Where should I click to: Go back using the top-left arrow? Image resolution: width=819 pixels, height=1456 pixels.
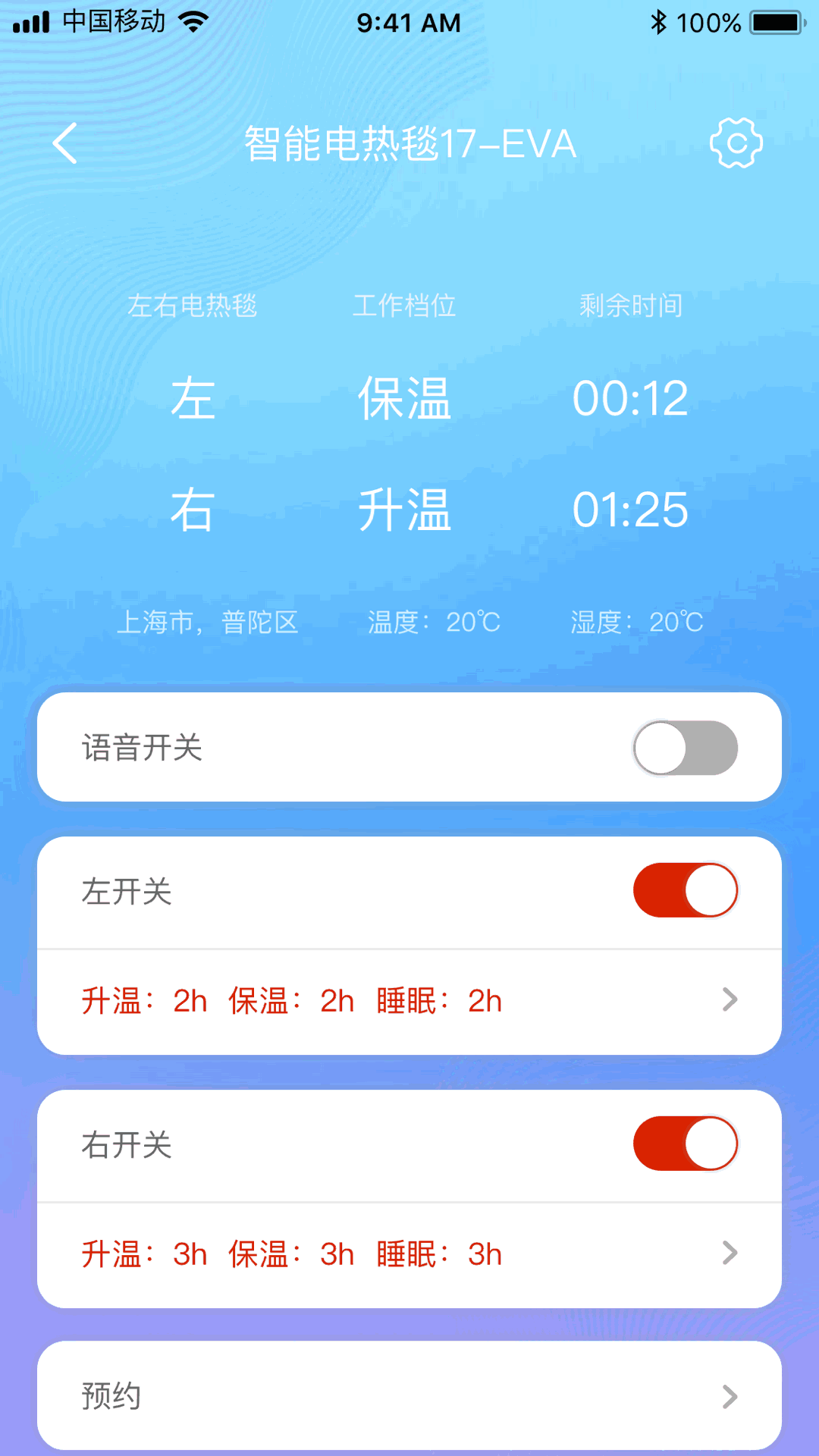65,143
